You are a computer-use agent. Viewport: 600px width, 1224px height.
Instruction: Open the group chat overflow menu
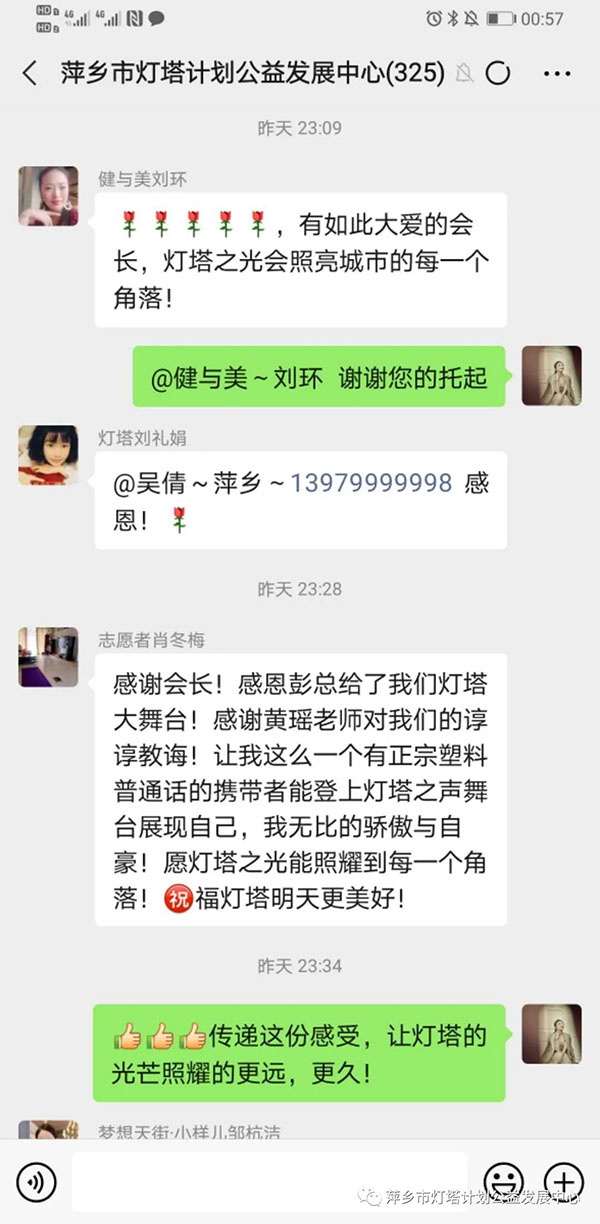coord(557,73)
